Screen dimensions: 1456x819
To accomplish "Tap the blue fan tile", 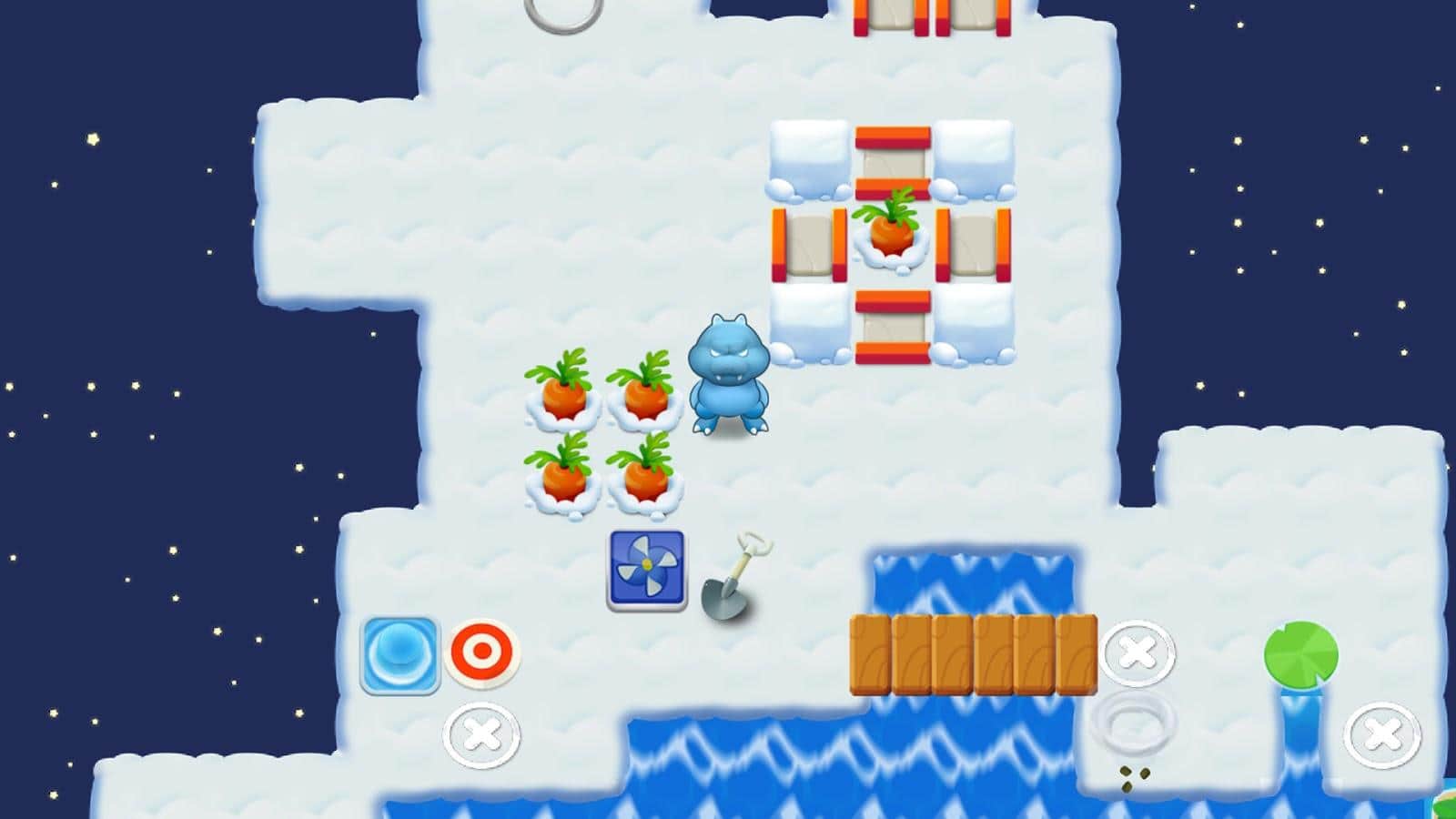I will tap(647, 570).
